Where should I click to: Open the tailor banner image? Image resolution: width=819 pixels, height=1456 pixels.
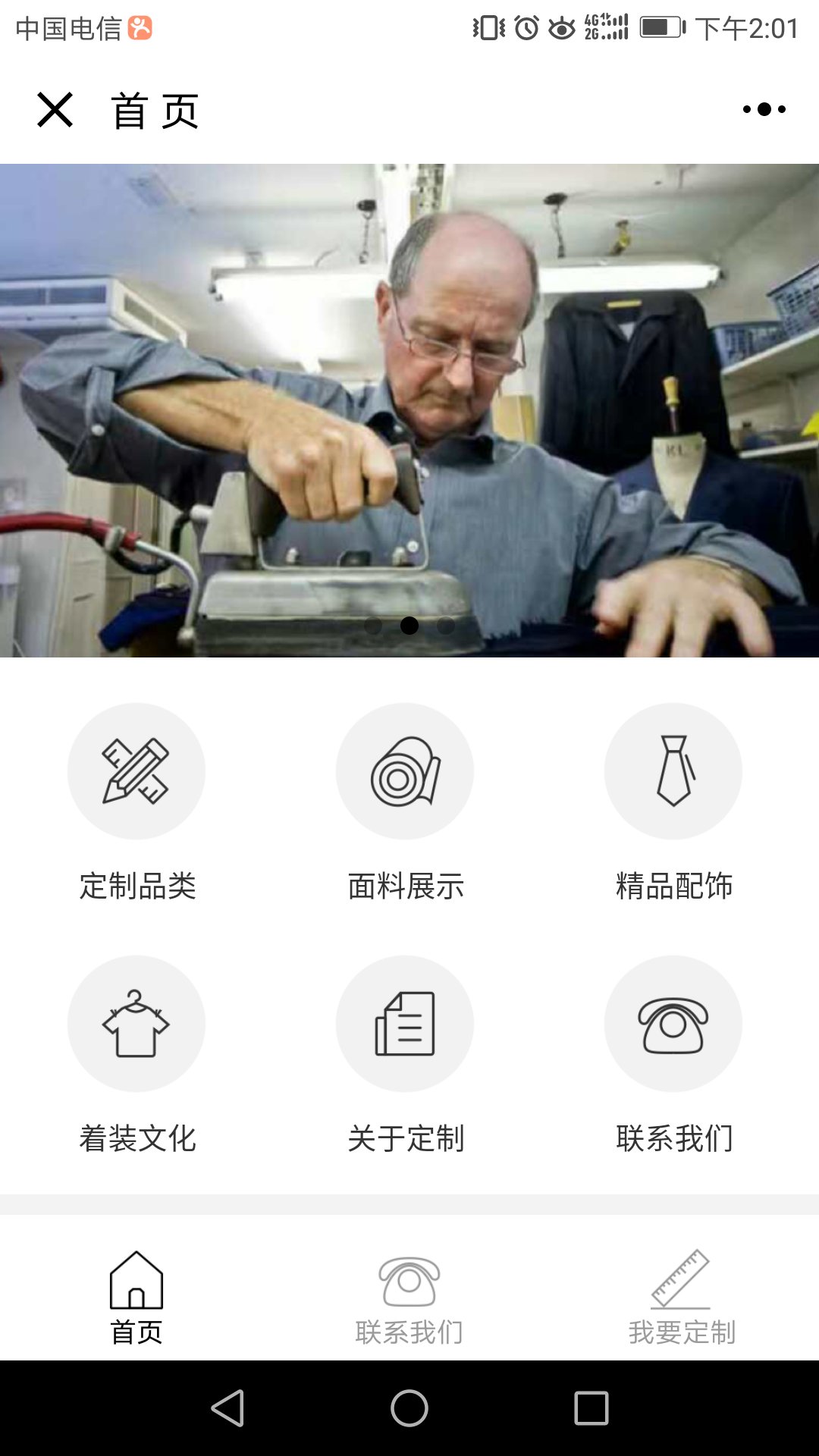[409, 410]
